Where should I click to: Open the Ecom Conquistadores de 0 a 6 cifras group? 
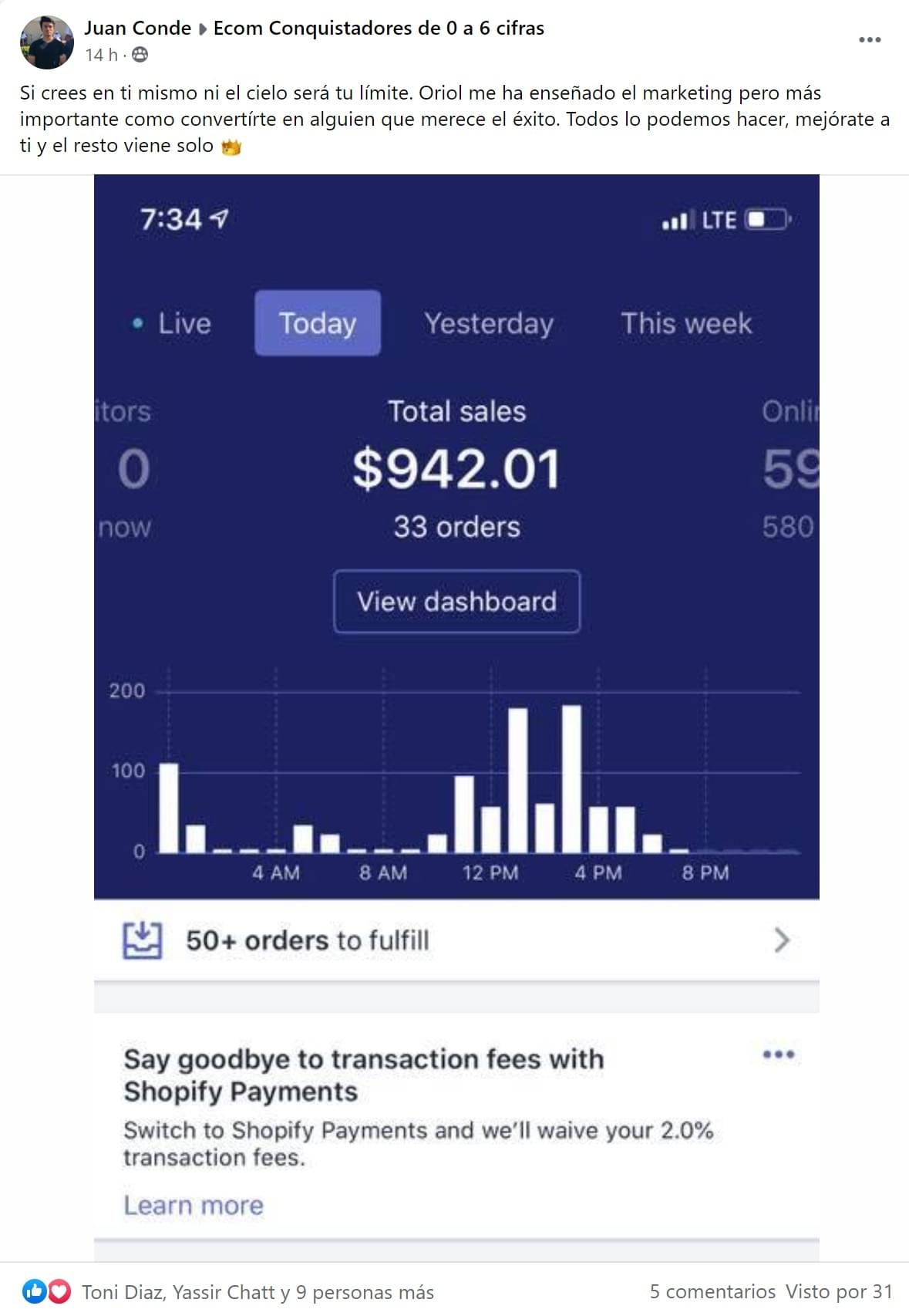pyautogui.click(x=379, y=29)
